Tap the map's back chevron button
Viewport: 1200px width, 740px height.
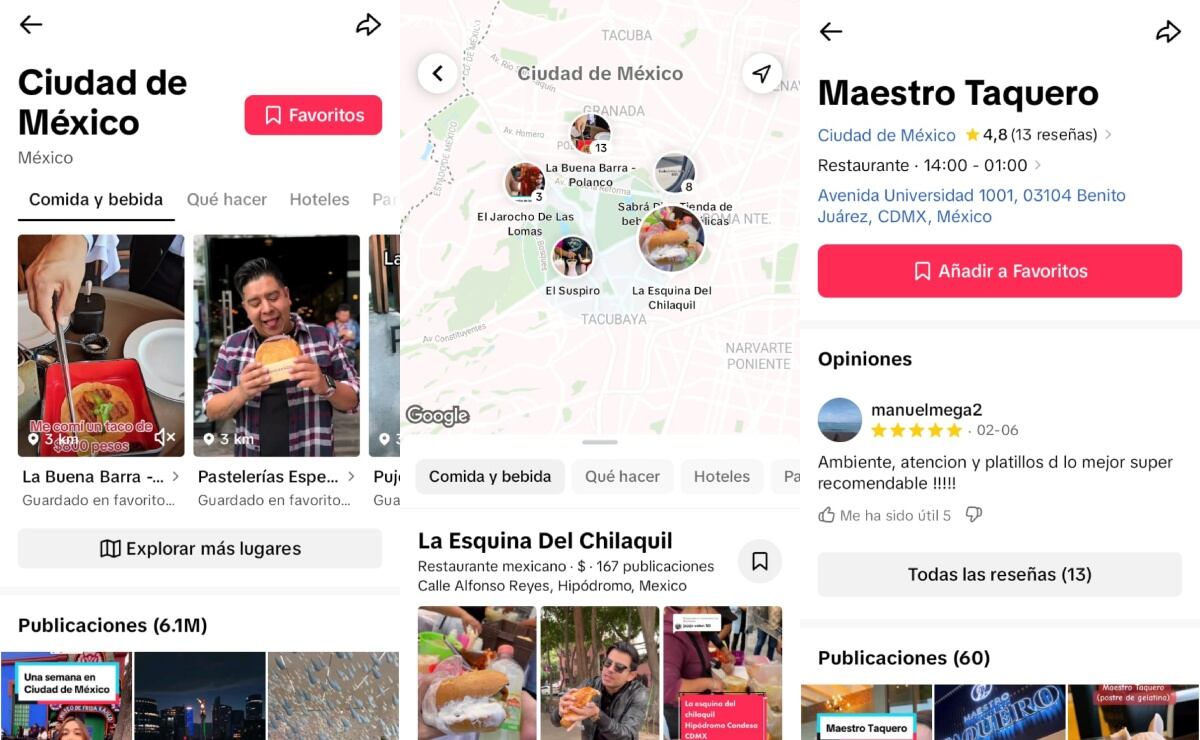click(437, 73)
